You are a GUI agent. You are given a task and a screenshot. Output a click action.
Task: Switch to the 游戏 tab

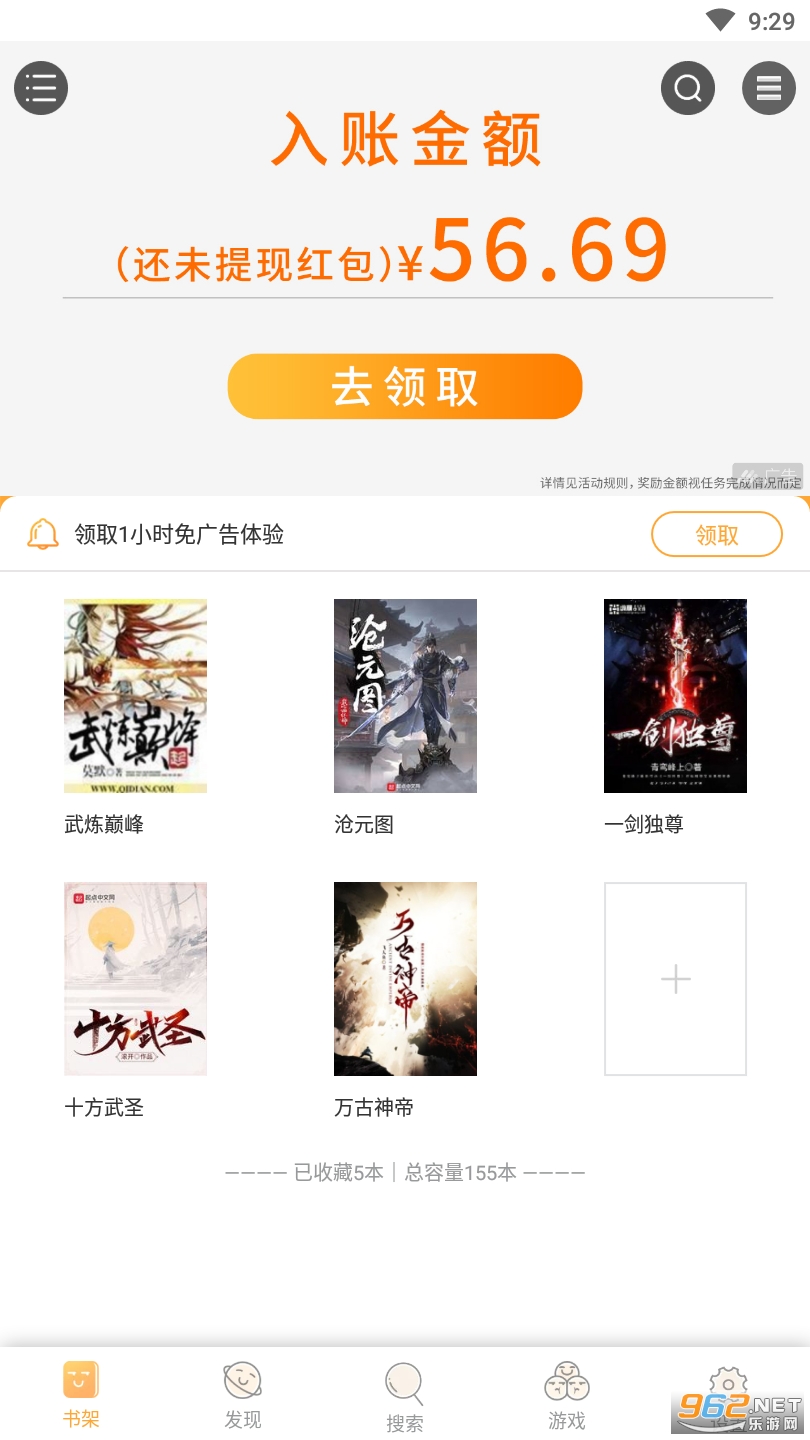coord(567,1395)
